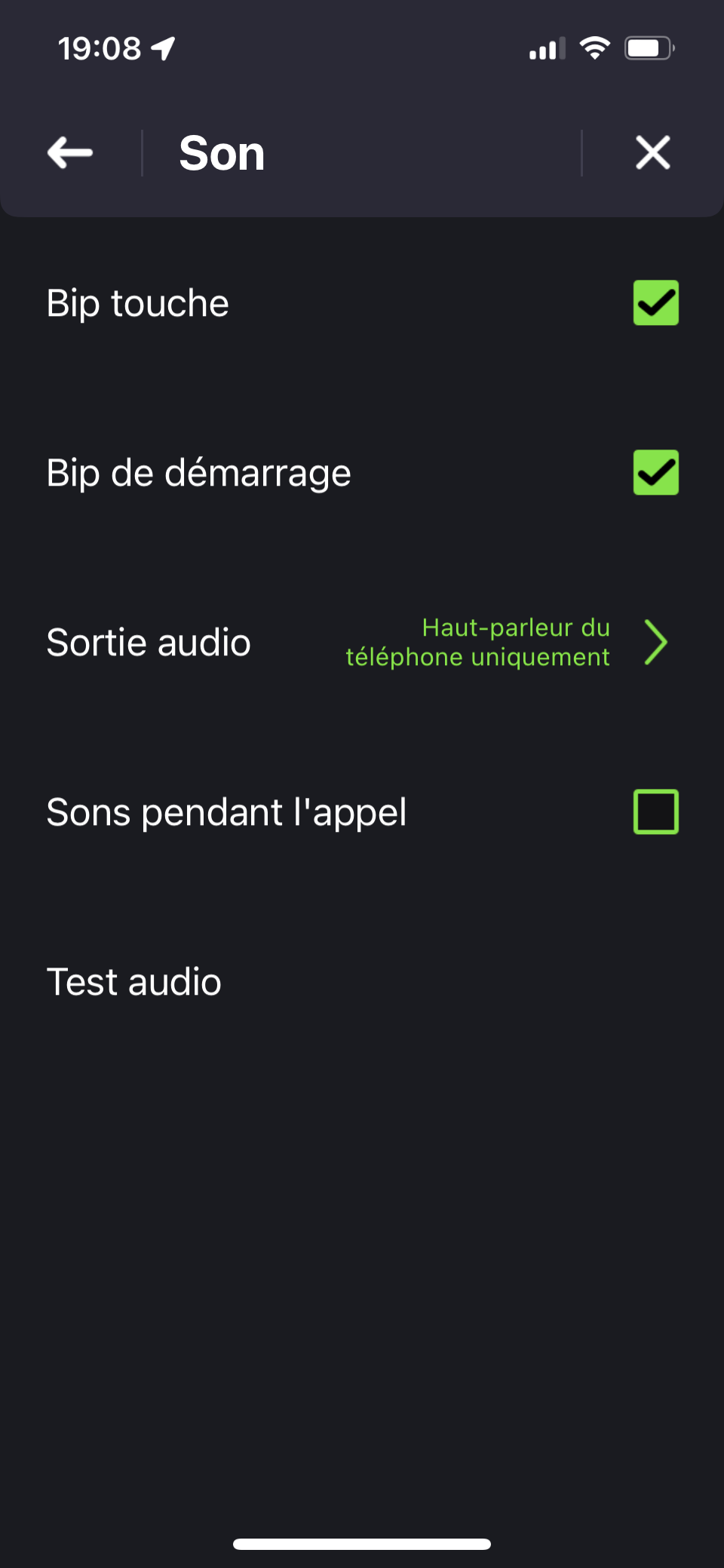Viewport: 724px width, 1568px height.
Task: Run the Test audio option
Action: pos(362,982)
